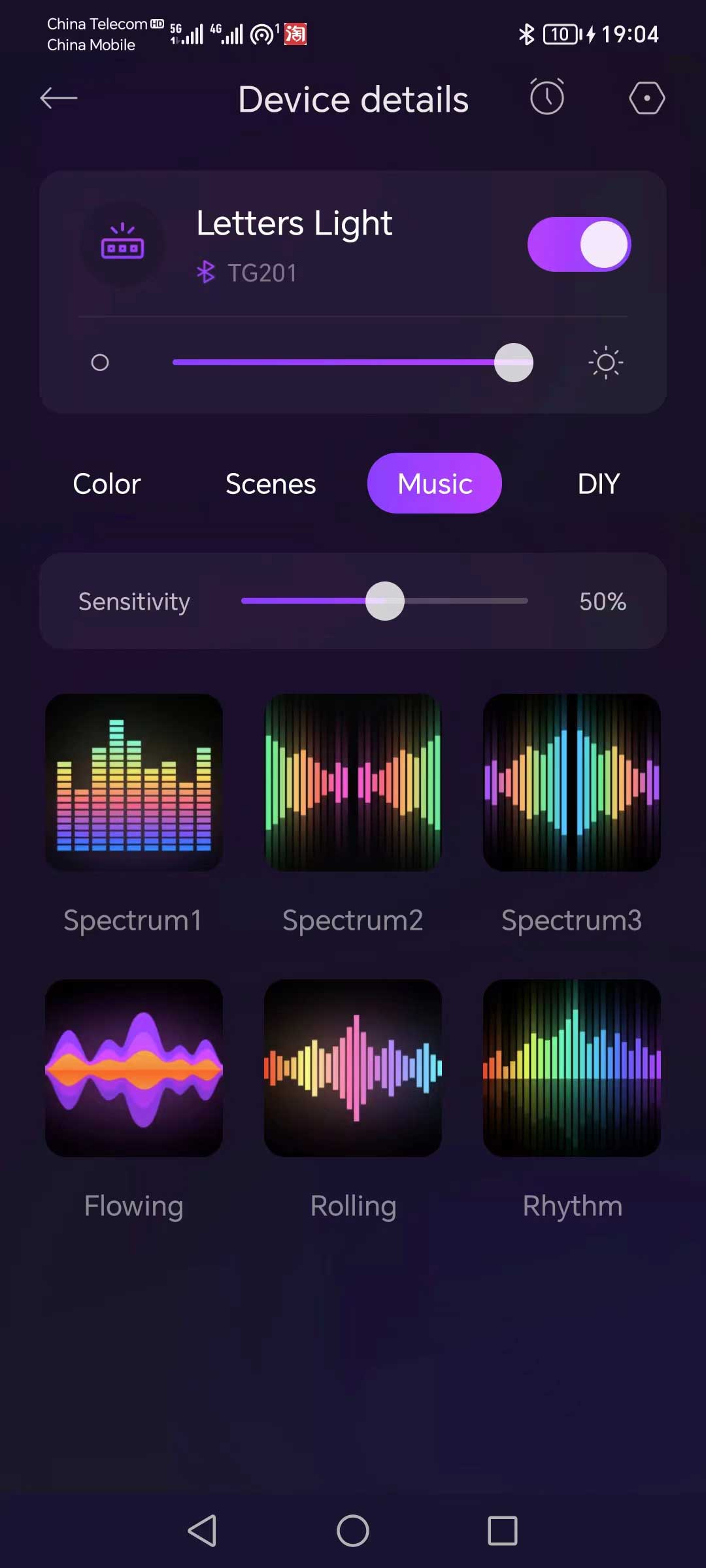The image size is (706, 1568).
Task: Open the timer schedule clock icon
Action: (x=547, y=98)
